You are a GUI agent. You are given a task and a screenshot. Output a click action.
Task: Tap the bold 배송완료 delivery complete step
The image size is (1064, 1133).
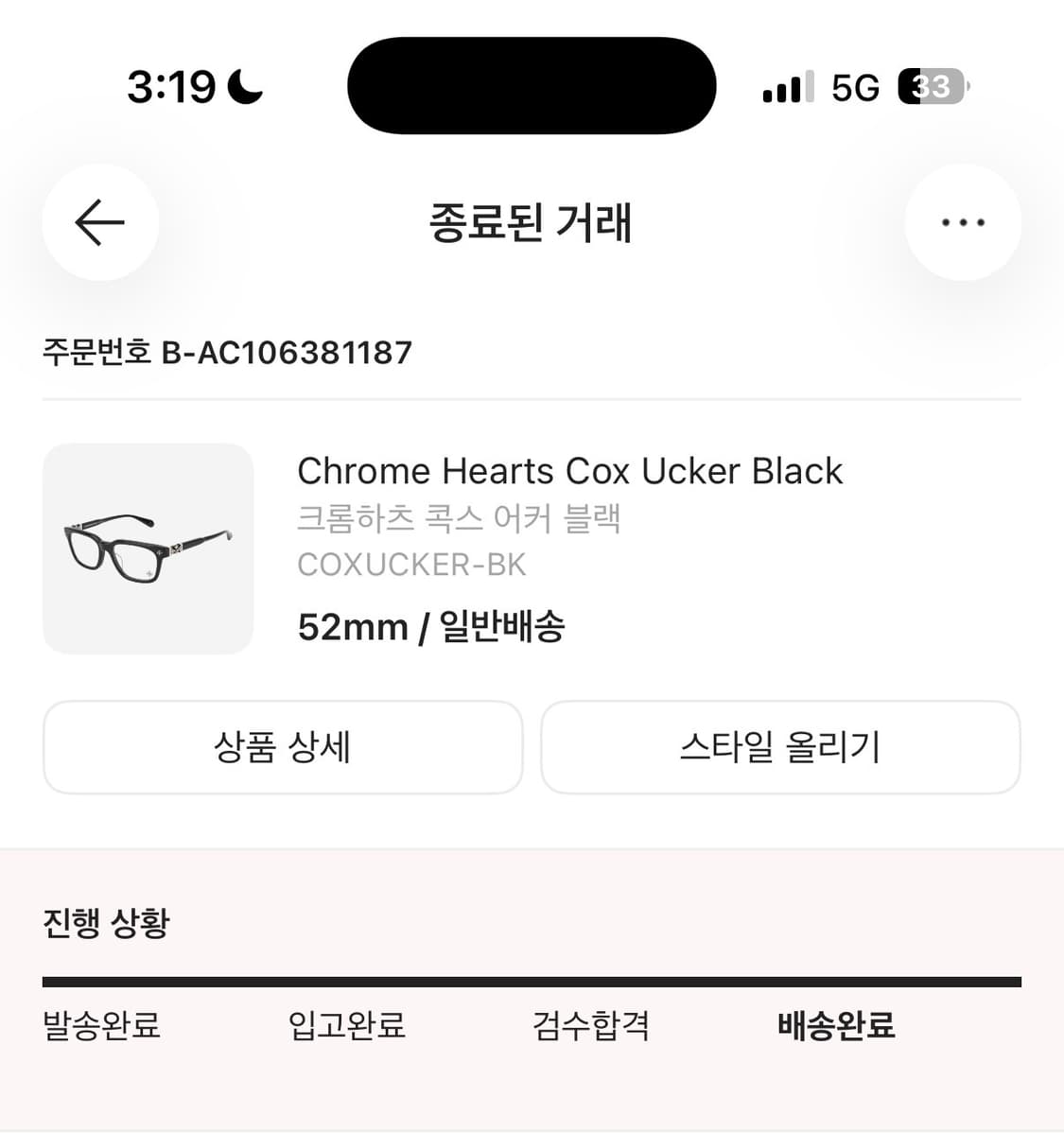[836, 1025]
